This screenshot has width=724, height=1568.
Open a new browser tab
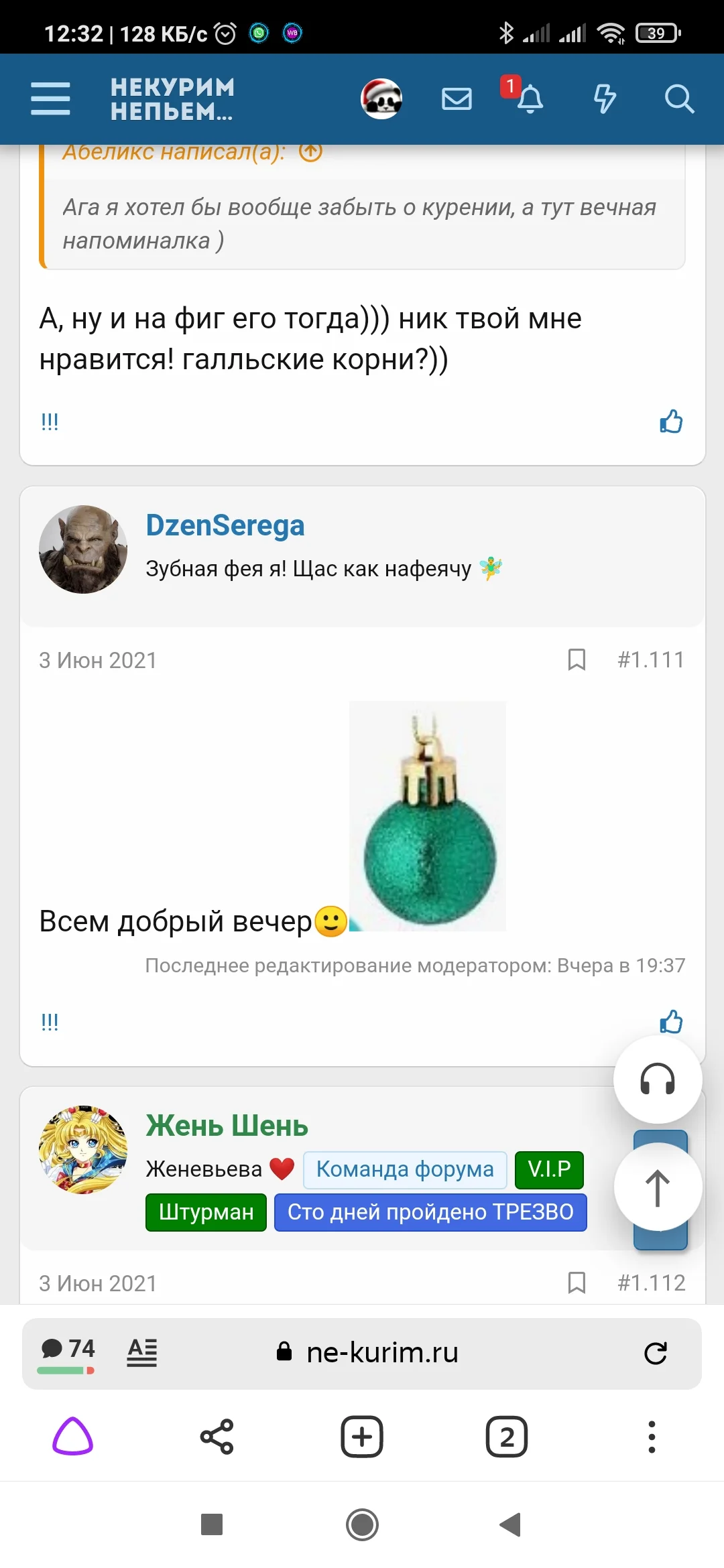tap(362, 1436)
